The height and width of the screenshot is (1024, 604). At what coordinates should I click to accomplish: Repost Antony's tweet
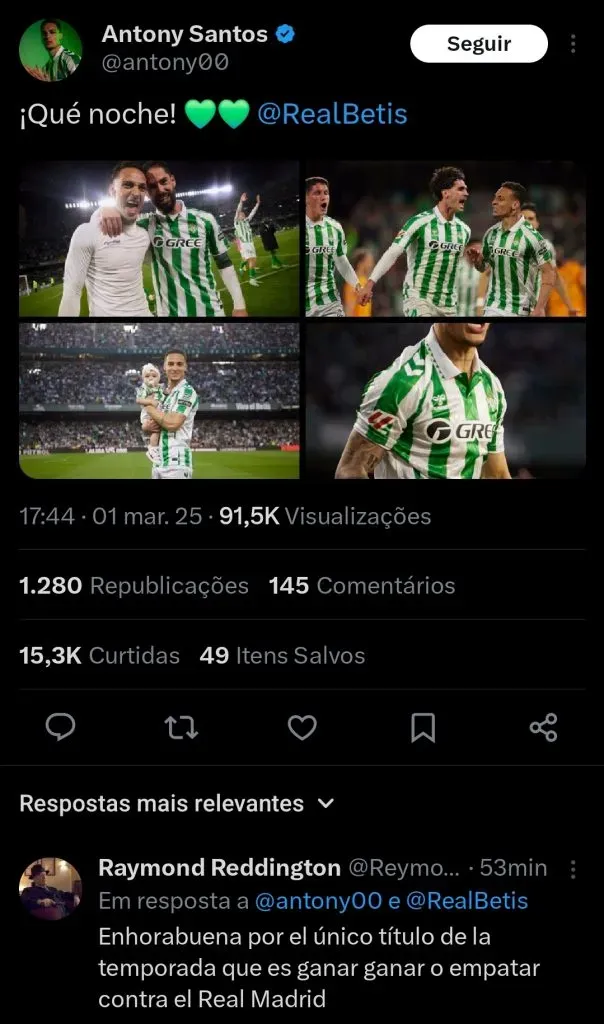[x=181, y=727]
